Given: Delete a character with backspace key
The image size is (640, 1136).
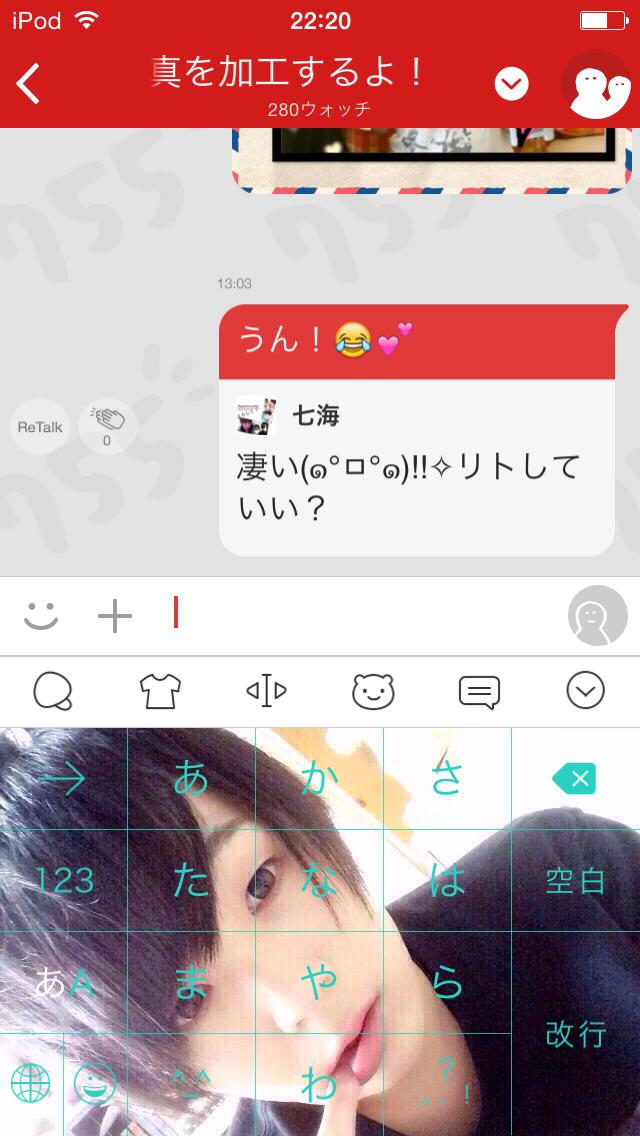Looking at the screenshot, I should pos(575,778).
